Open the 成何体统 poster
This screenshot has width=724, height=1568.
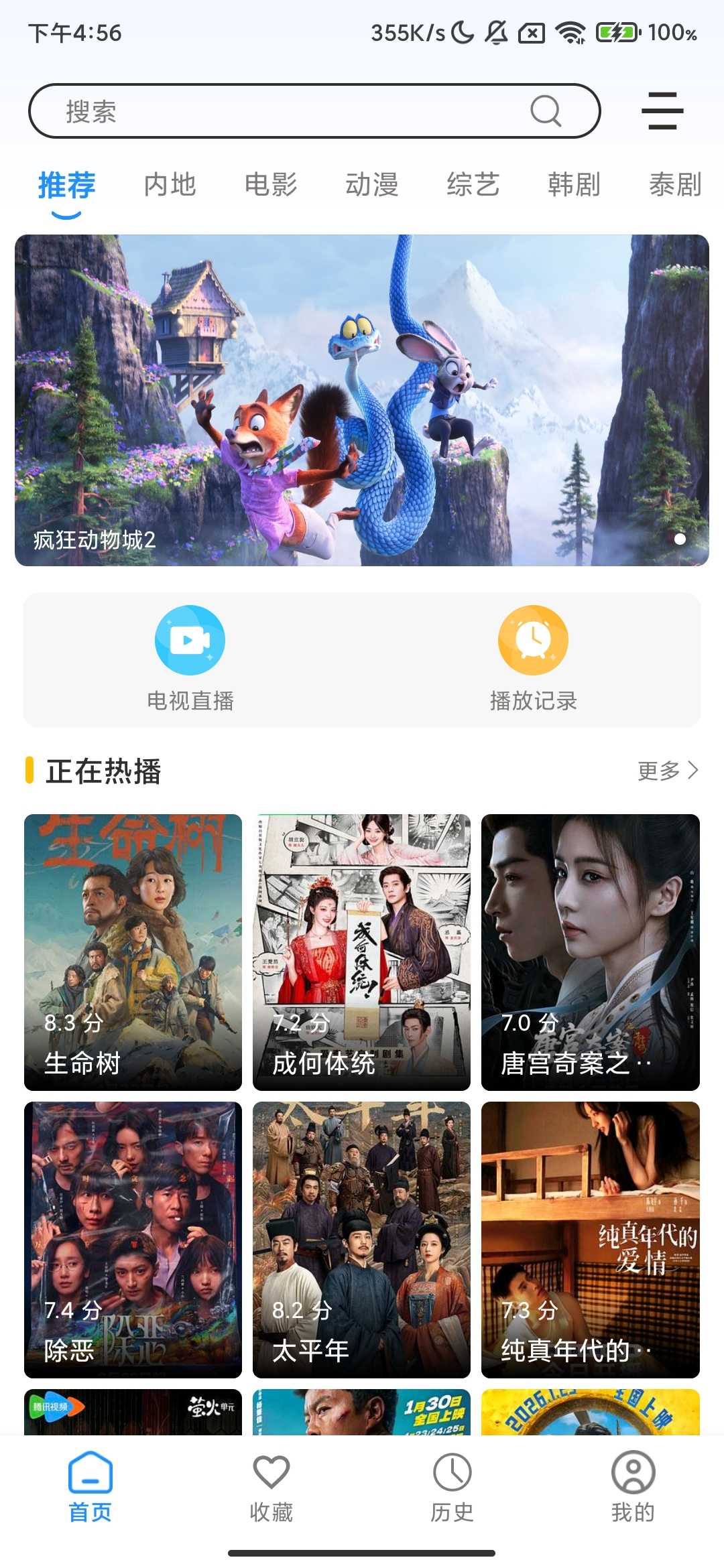[361, 952]
